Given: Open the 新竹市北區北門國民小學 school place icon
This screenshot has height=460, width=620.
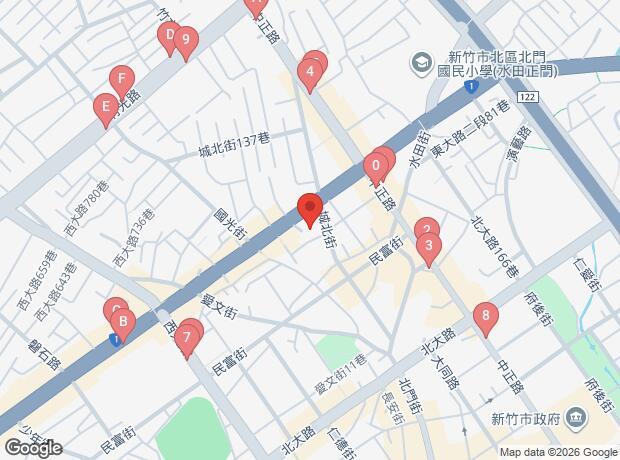Looking at the screenshot, I should [x=422, y=63].
